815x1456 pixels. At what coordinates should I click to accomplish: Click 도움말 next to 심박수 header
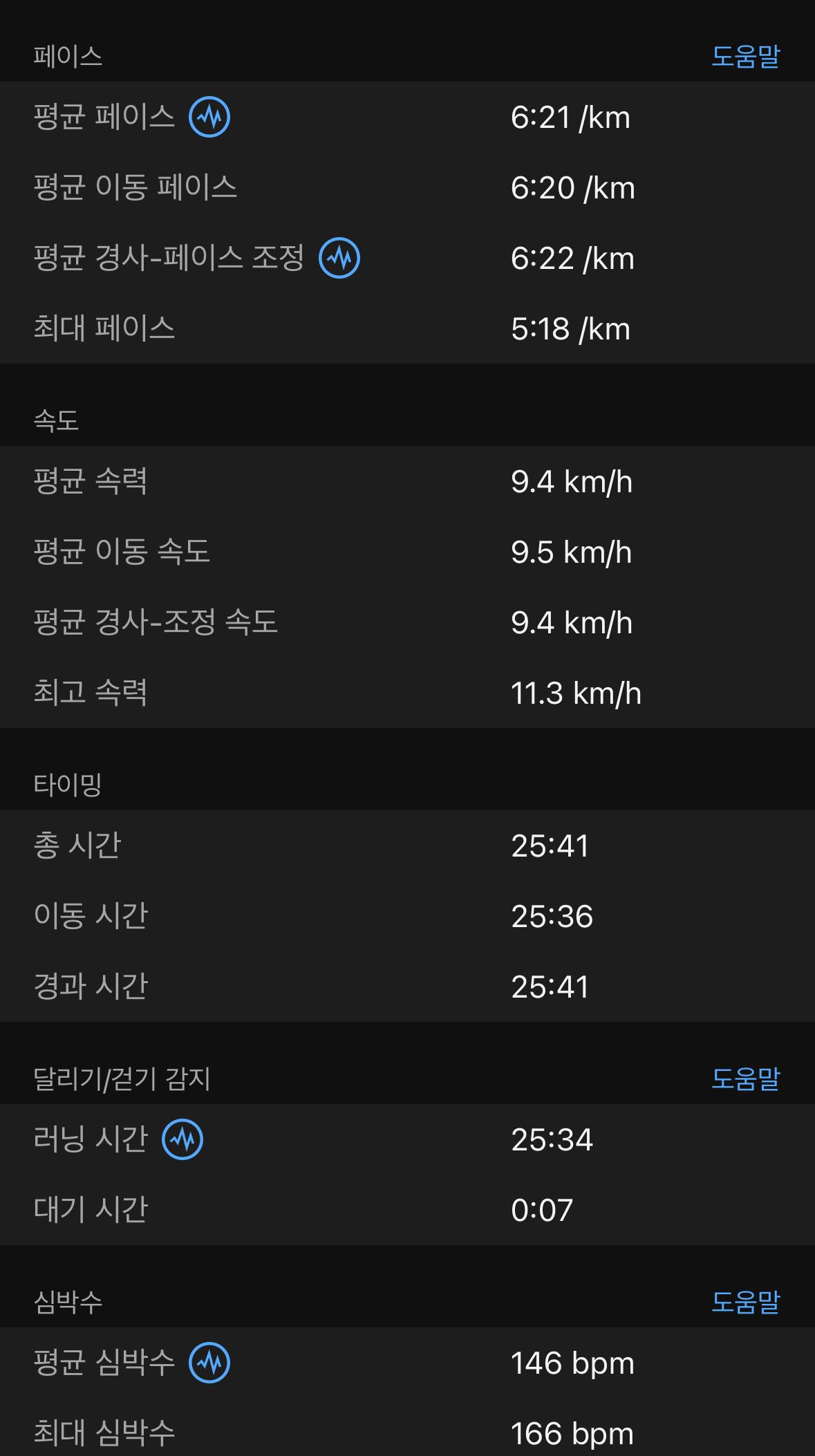click(746, 1303)
